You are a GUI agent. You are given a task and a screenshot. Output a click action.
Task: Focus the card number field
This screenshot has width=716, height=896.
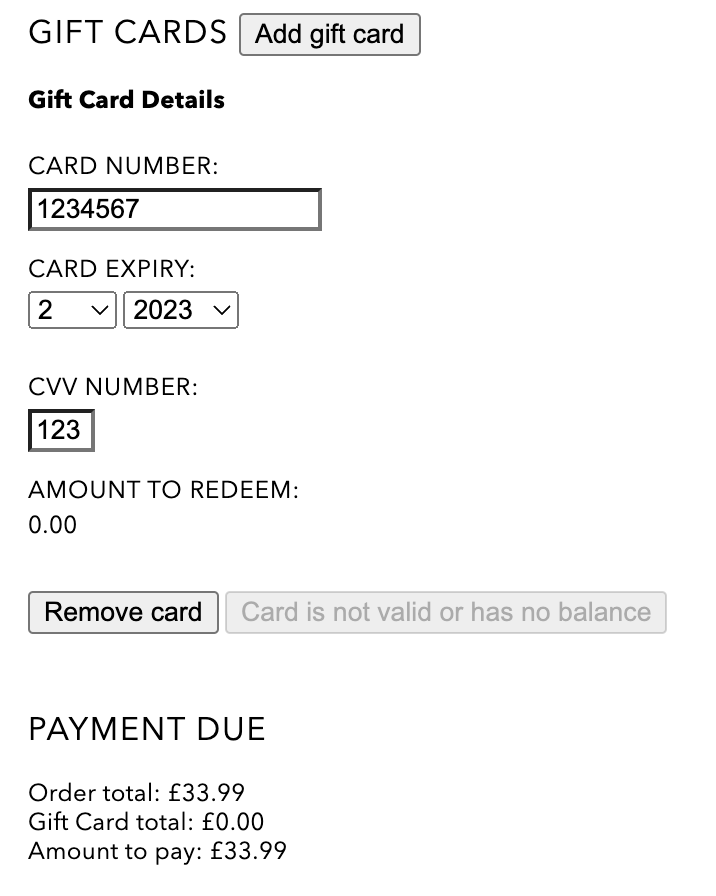click(175, 210)
